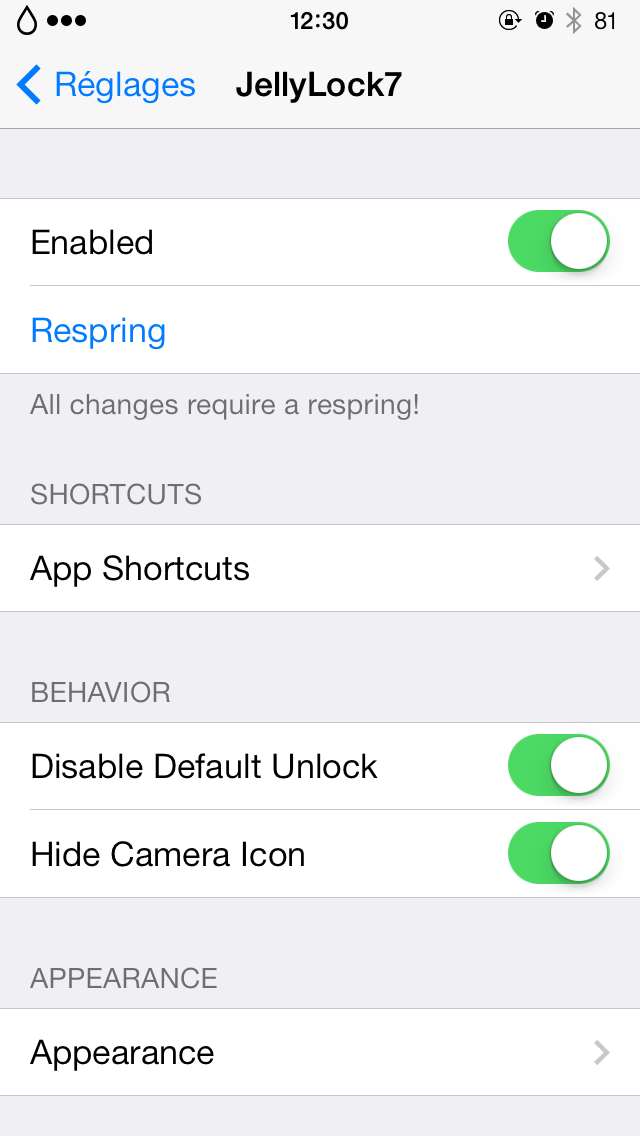Turn off the Enabled switch

[x=558, y=242]
